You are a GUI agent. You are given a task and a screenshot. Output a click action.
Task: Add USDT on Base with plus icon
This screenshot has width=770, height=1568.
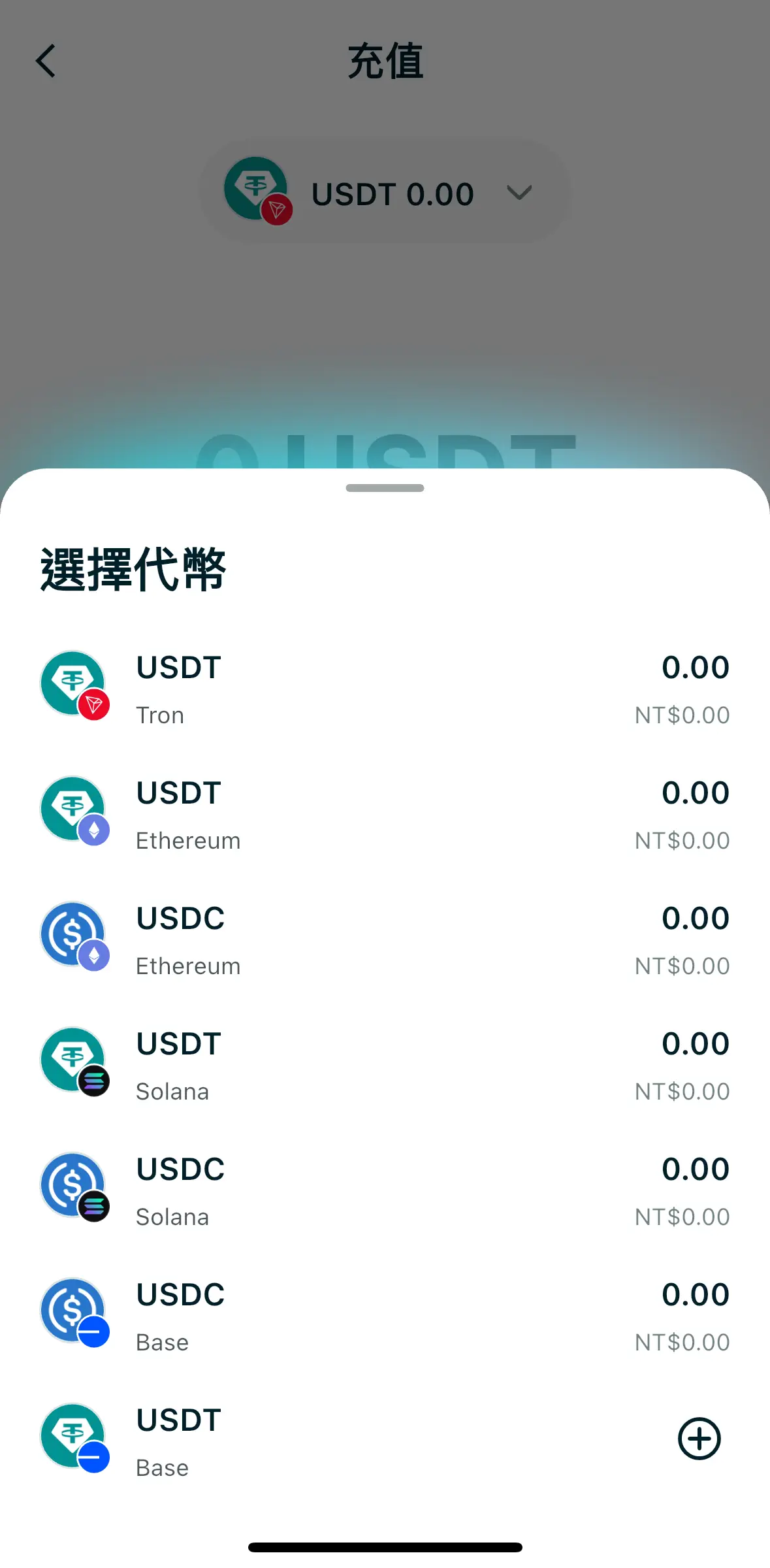coord(699,1439)
